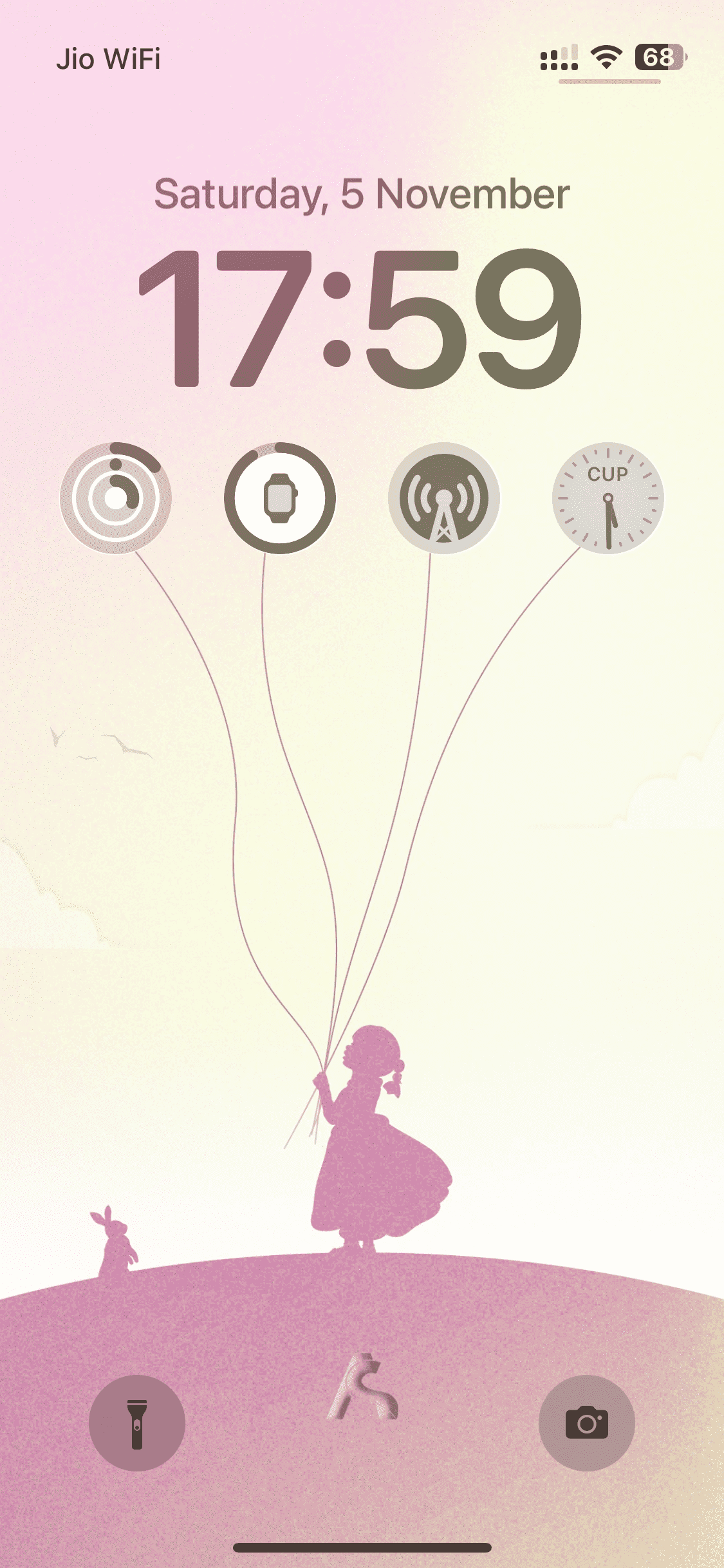Turn on the flashlight
The image size is (724, 1568).
coord(137,1423)
